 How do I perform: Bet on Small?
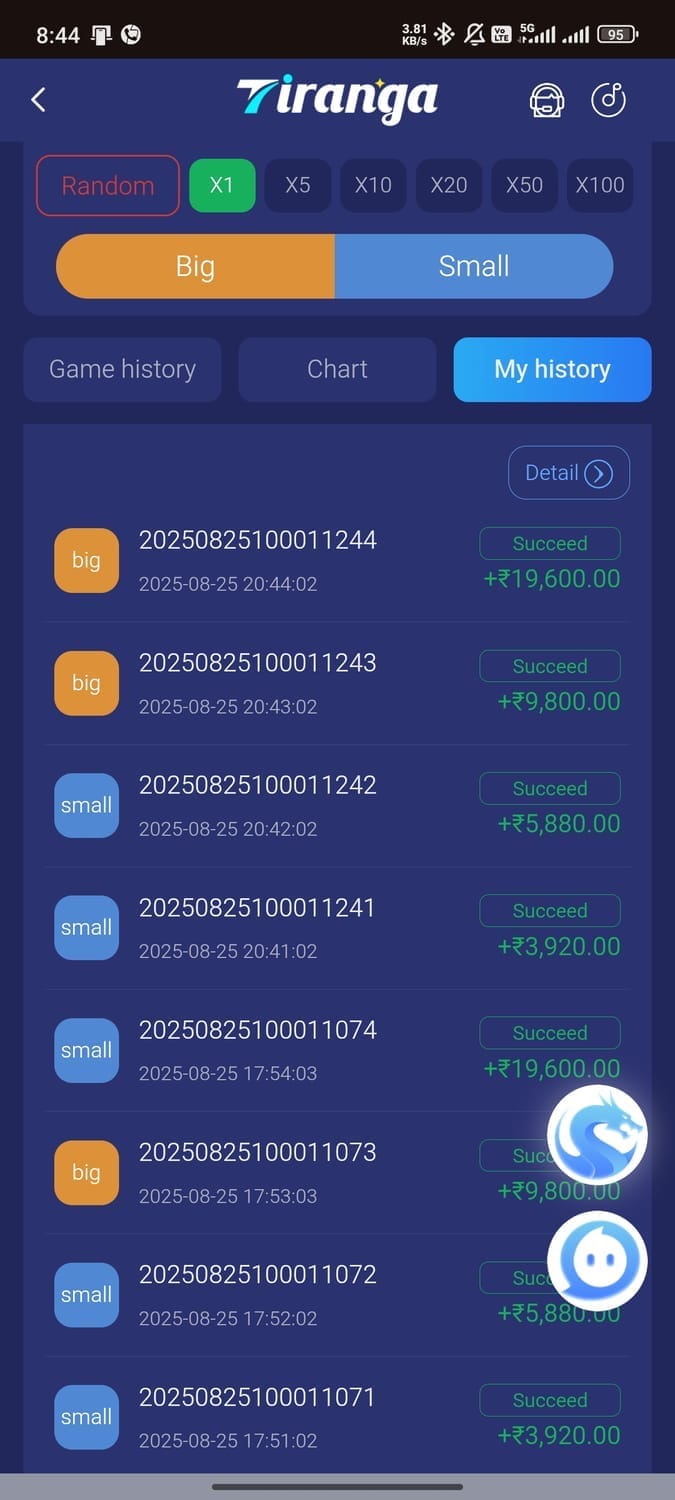click(x=474, y=266)
